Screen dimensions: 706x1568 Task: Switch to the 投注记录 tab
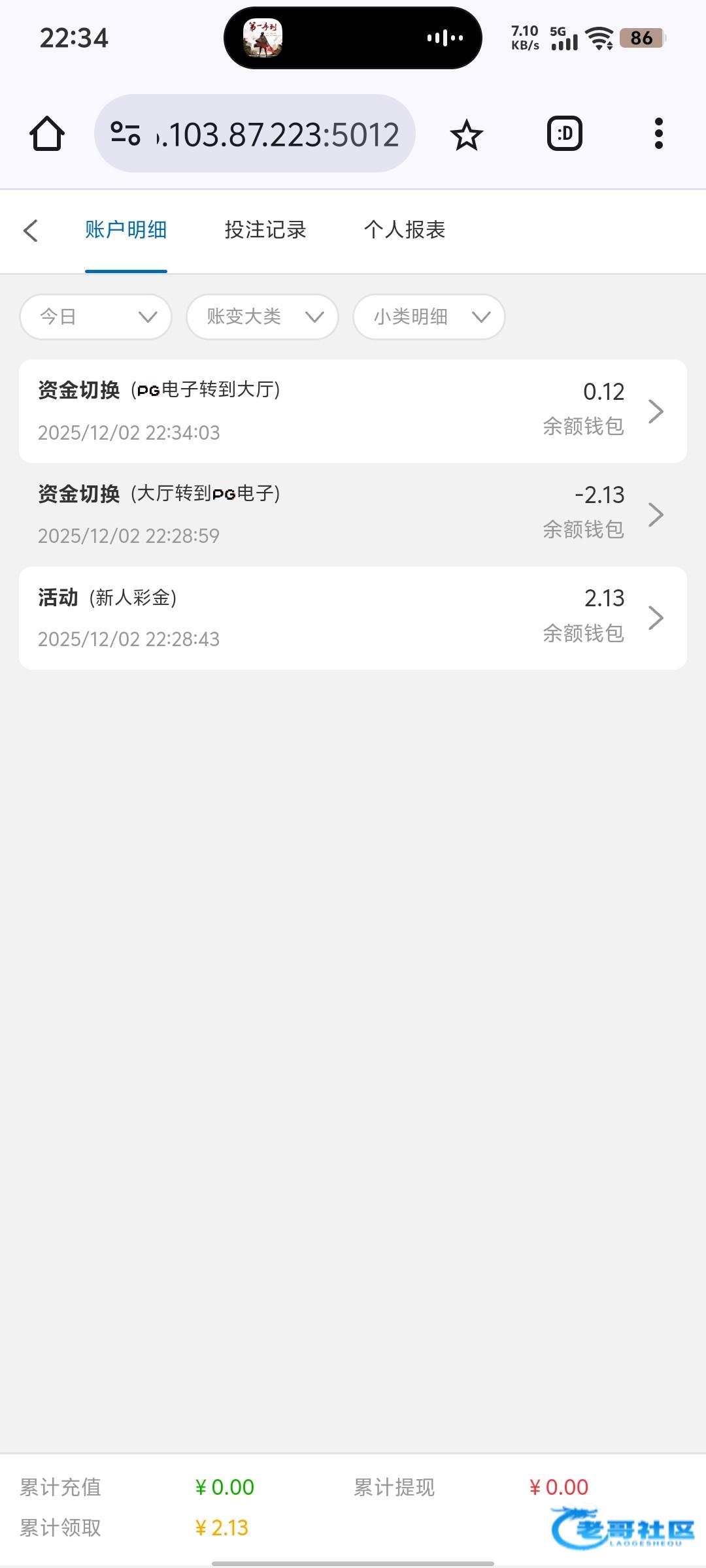(x=265, y=230)
